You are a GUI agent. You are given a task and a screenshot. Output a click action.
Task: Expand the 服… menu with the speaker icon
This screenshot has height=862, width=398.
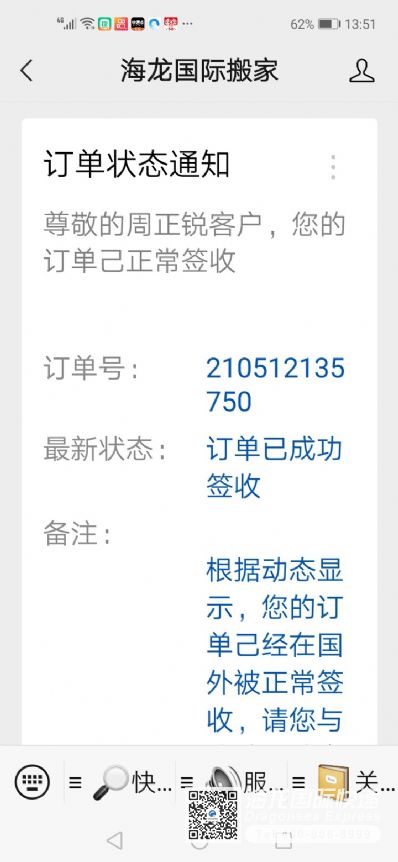coord(231,781)
